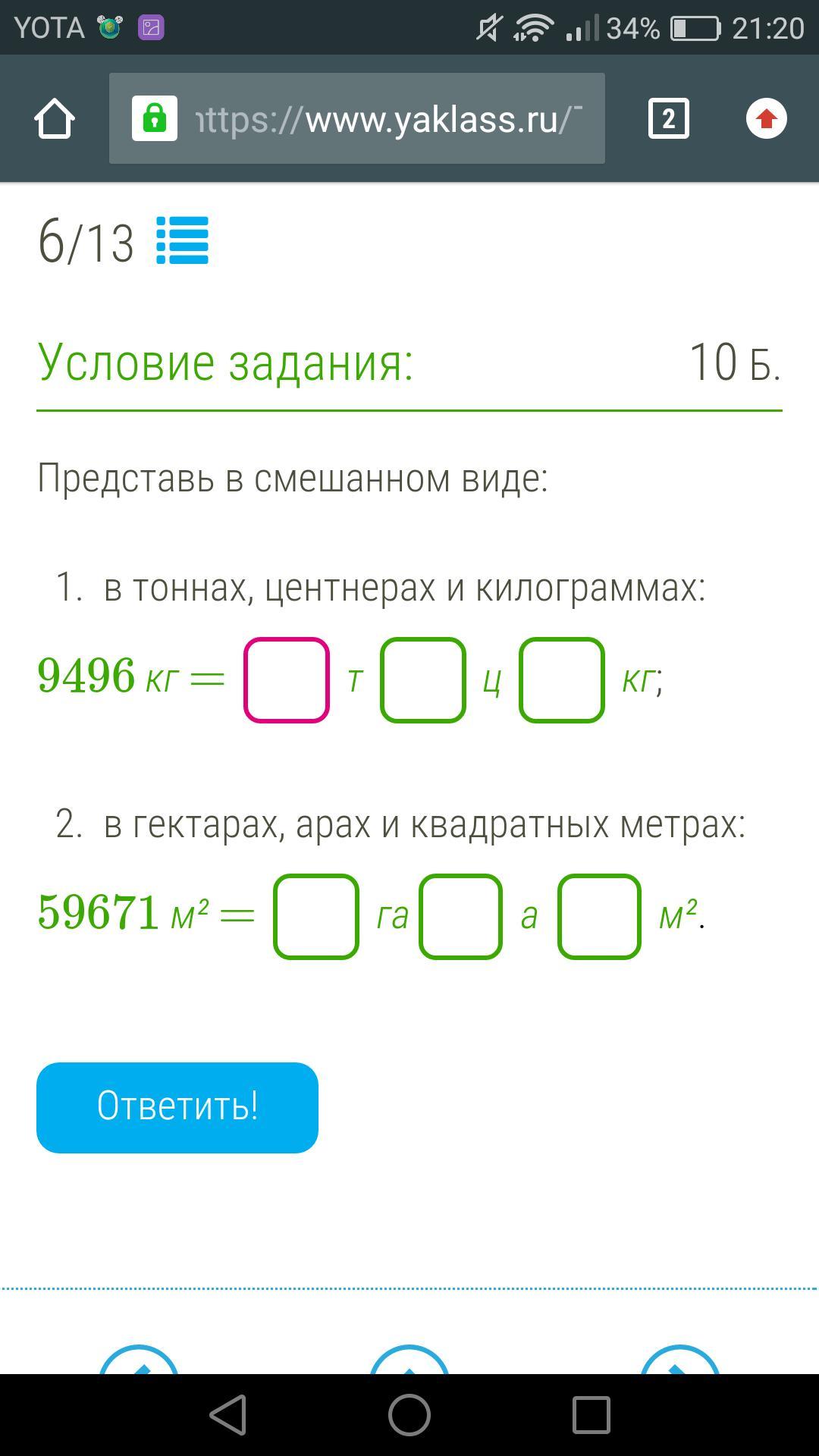819x1456 pixels.
Task: Tap the red up-arrow browser button
Action: click(766, 119)
